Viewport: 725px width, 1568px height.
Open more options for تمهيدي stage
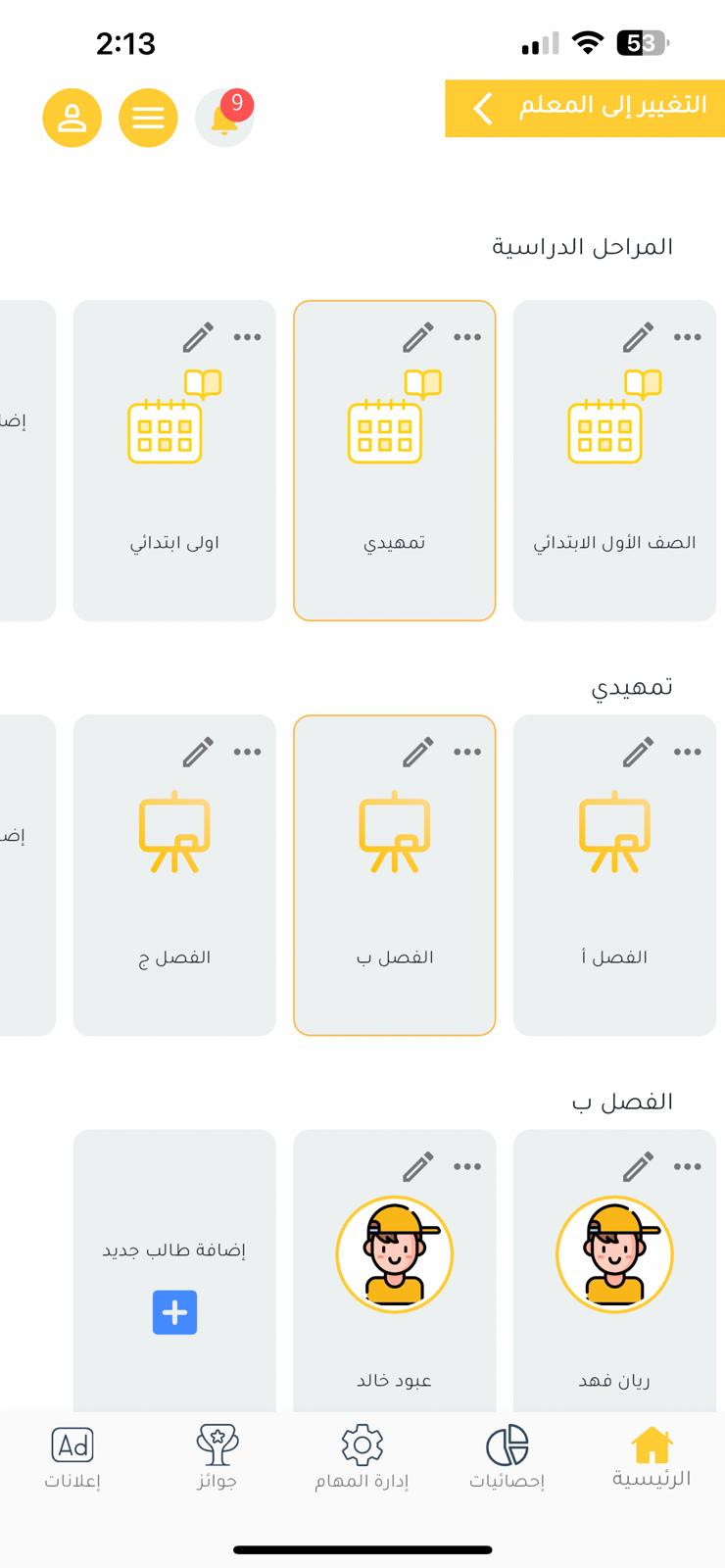(x=467, y=337)
